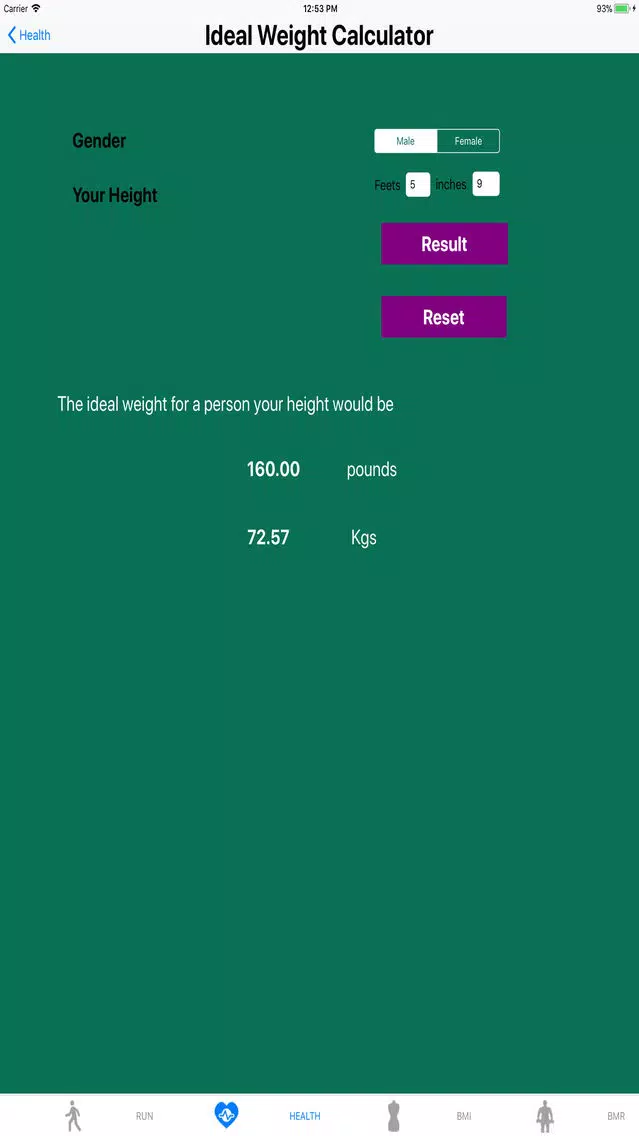Open the HEALTH tab
The height and width of the screenshot is (1136, 639).
267,1115
